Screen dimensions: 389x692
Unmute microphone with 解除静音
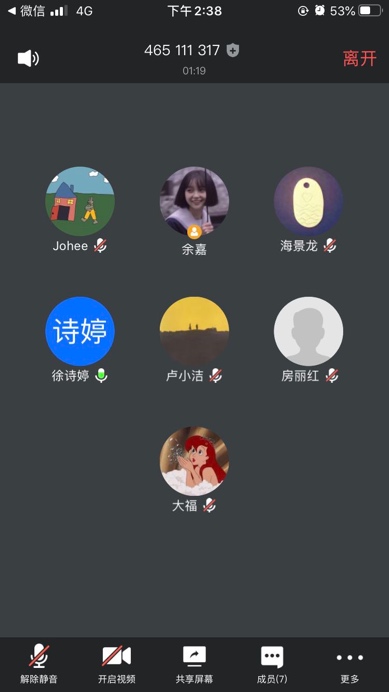click(39, 663)
